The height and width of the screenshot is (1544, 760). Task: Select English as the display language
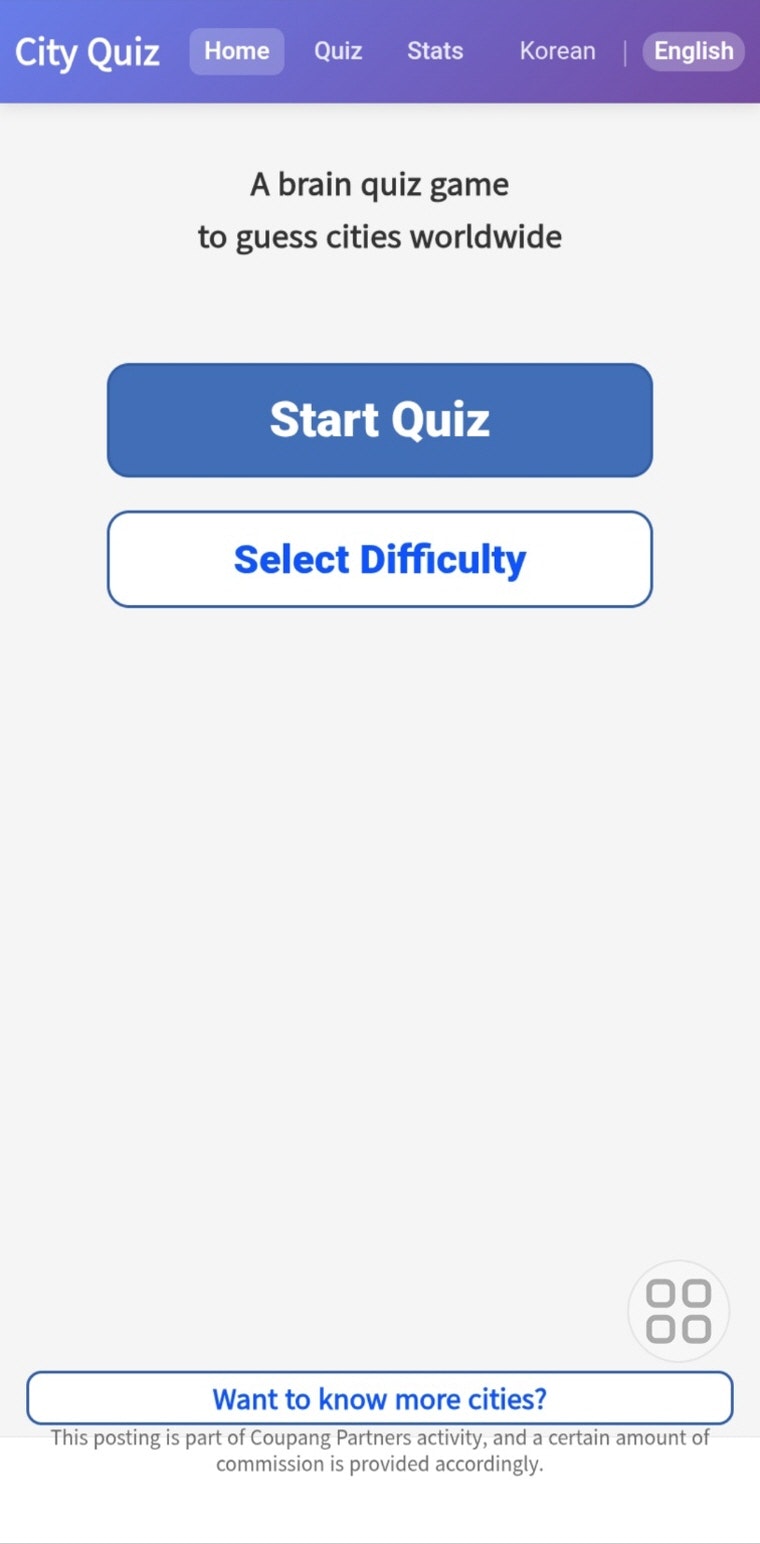pyautogui.click(x=693, y=51)
